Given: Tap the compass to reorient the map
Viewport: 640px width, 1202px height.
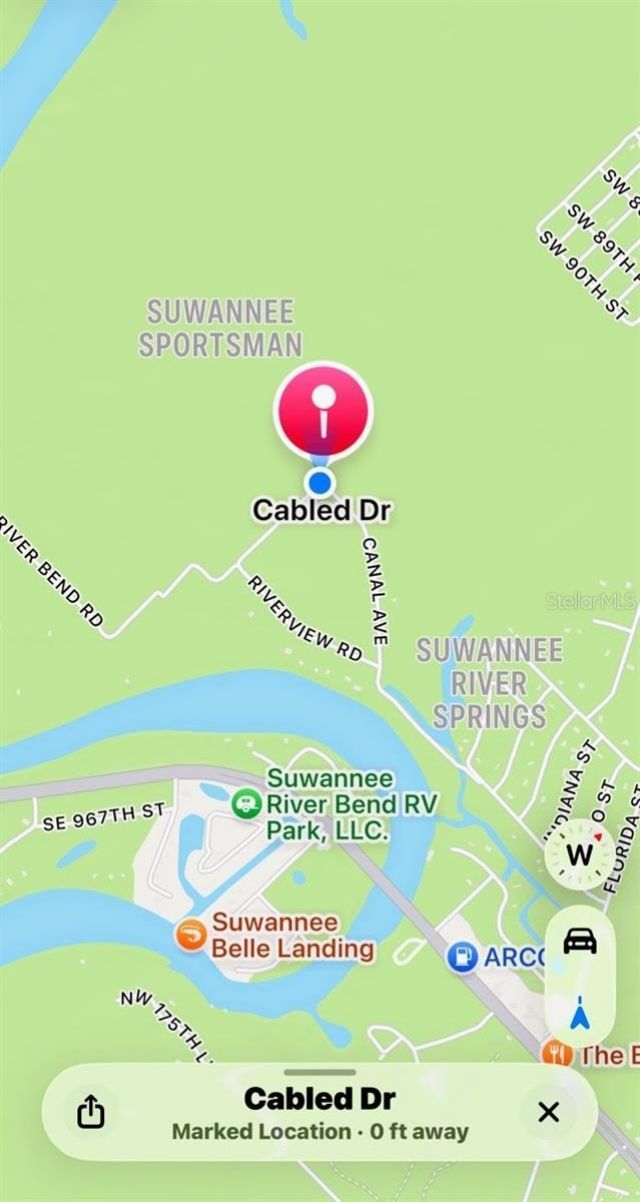Looking at the screenshot, I should pos(579,855).
